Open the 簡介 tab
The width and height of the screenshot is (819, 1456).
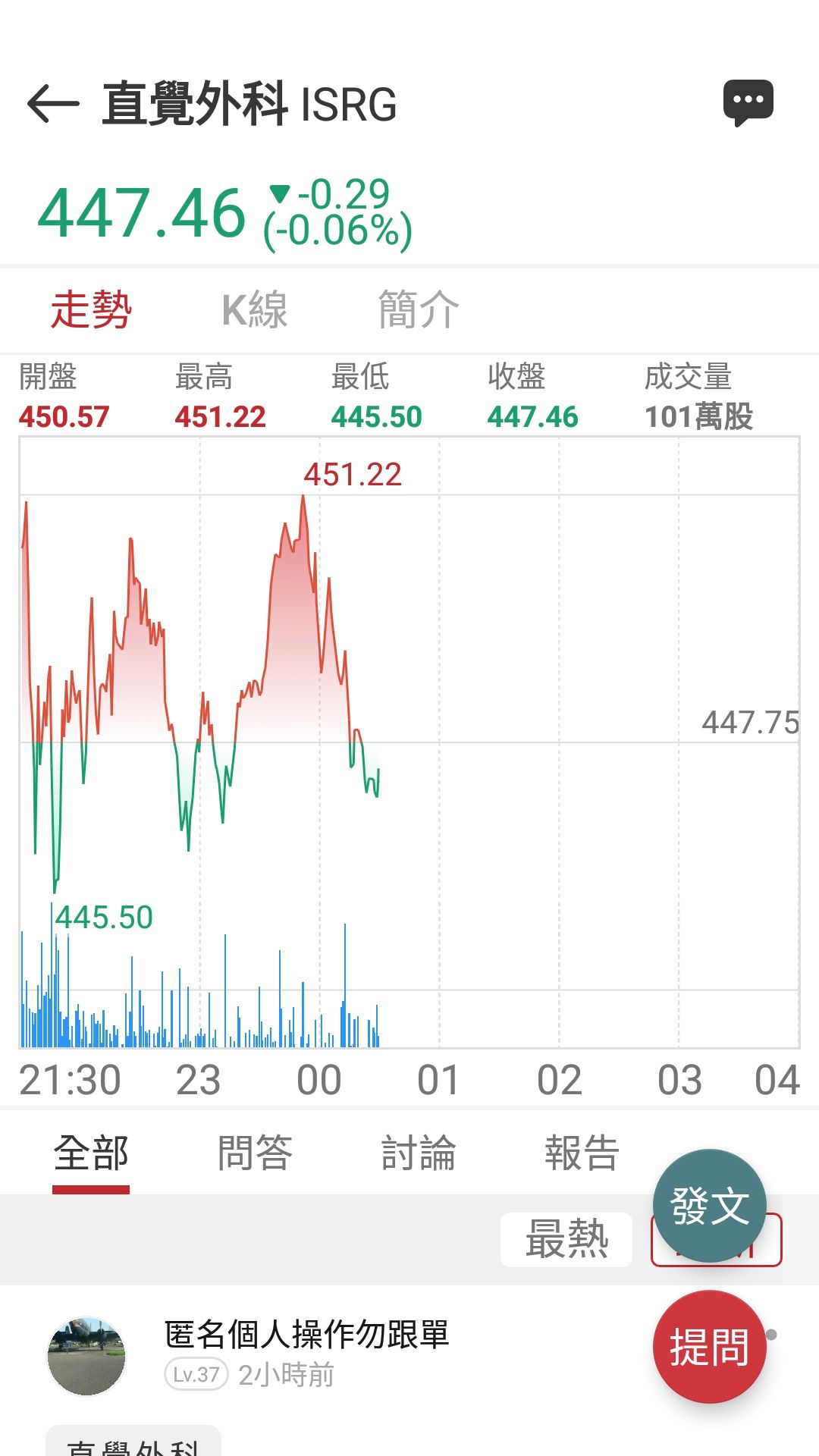click(418, 309)
